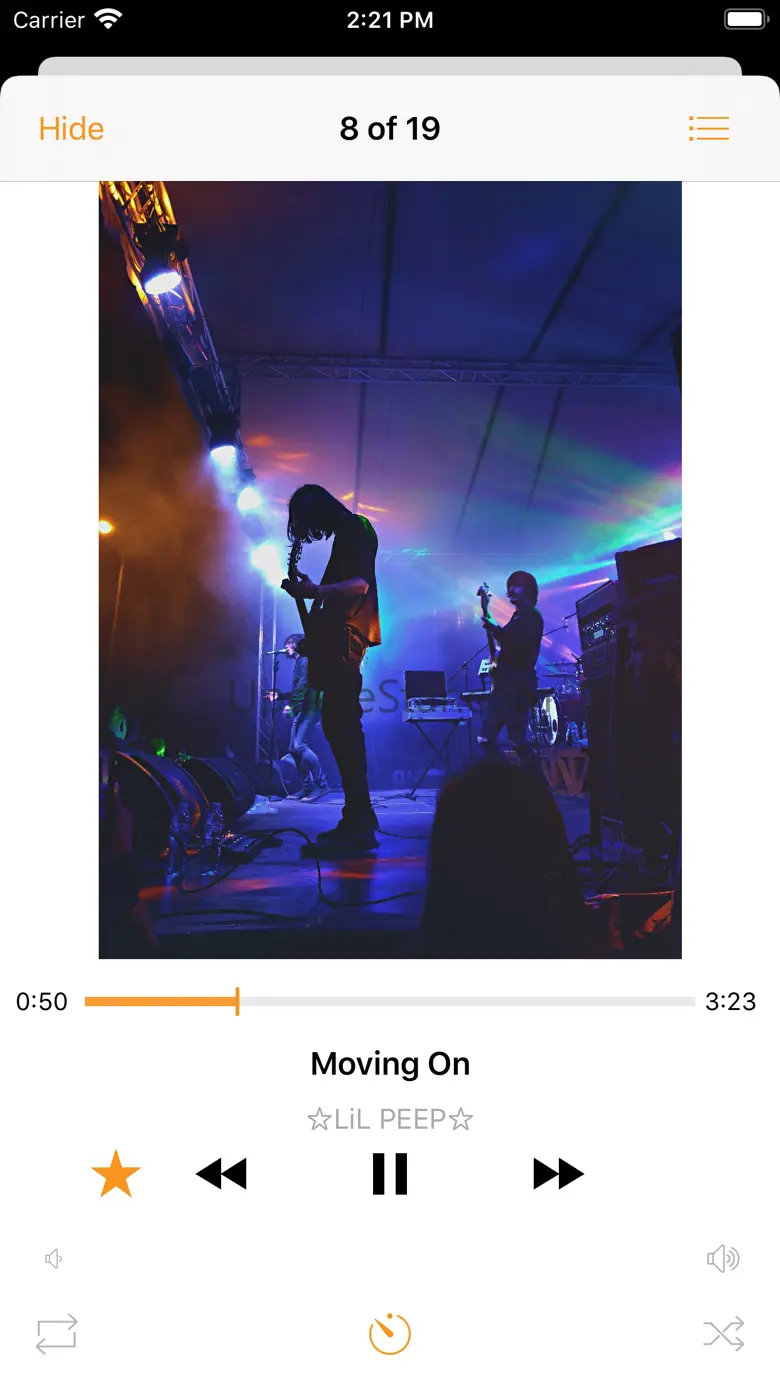The height and width of the screenshot is (1387, 780).
Task: Open the track queue list
Action: coord(708,129)
